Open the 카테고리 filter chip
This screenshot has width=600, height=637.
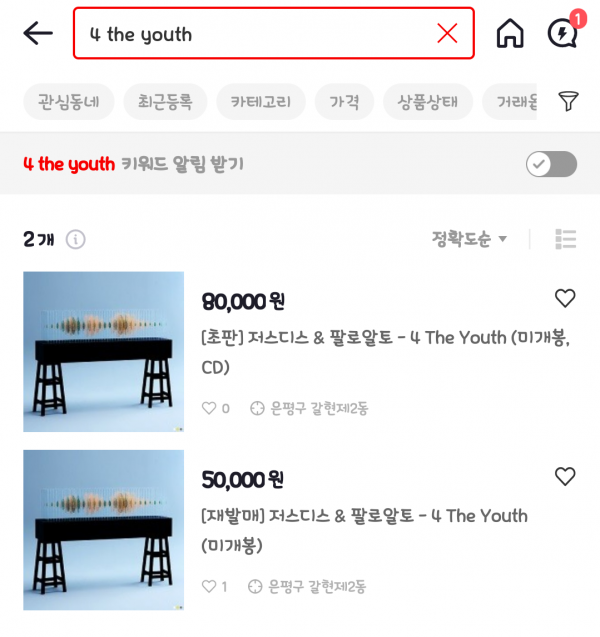click(260, 101)
